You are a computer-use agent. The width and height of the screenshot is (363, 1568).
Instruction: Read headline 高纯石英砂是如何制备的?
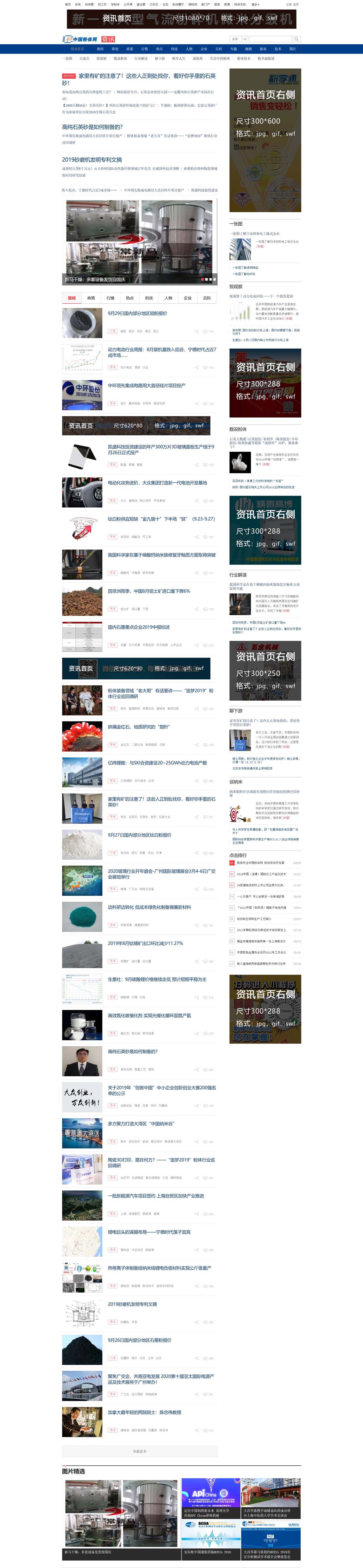pos(92,127)
